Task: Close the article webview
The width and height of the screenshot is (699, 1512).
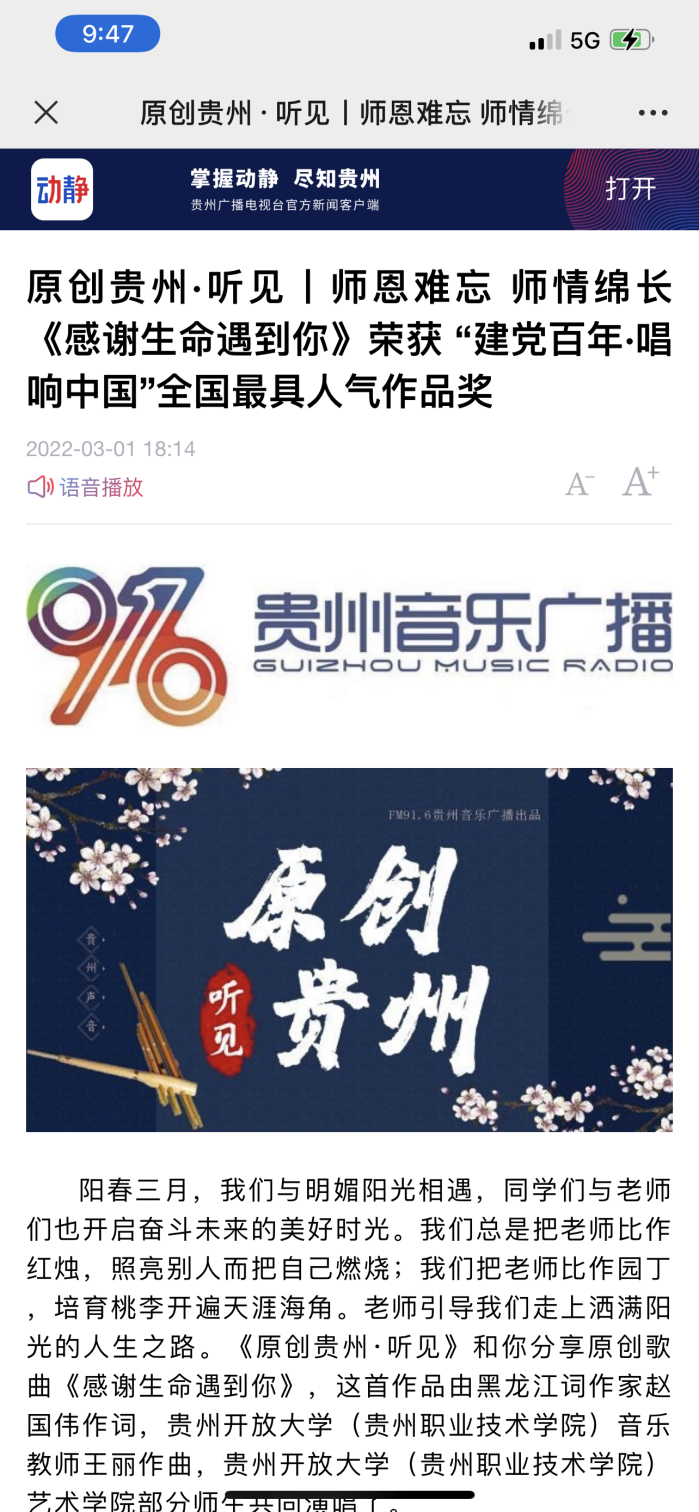Action: coord(46,113)
